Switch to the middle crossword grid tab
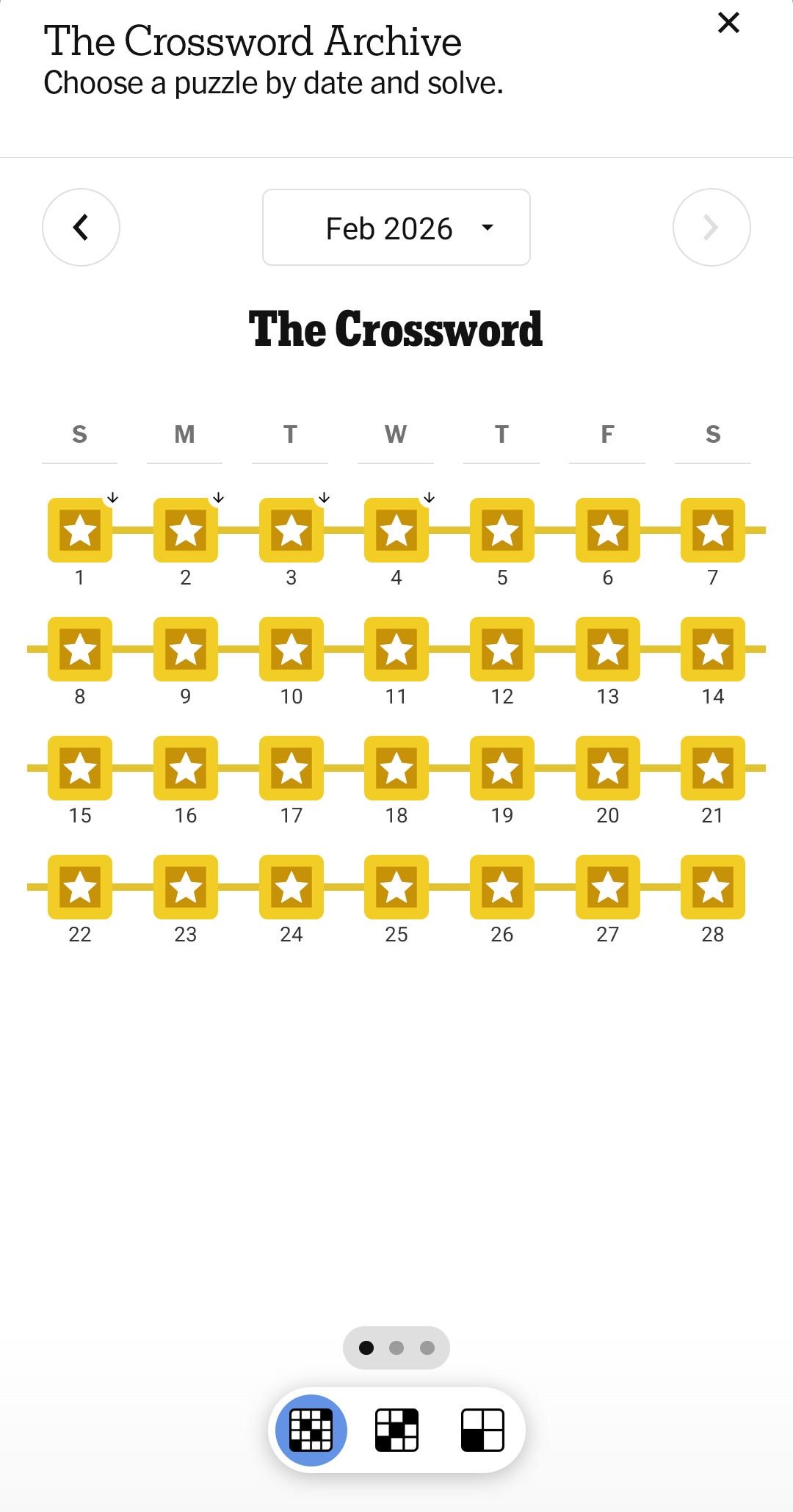The image size is (793, 1512). click(x=396, y=1430)
